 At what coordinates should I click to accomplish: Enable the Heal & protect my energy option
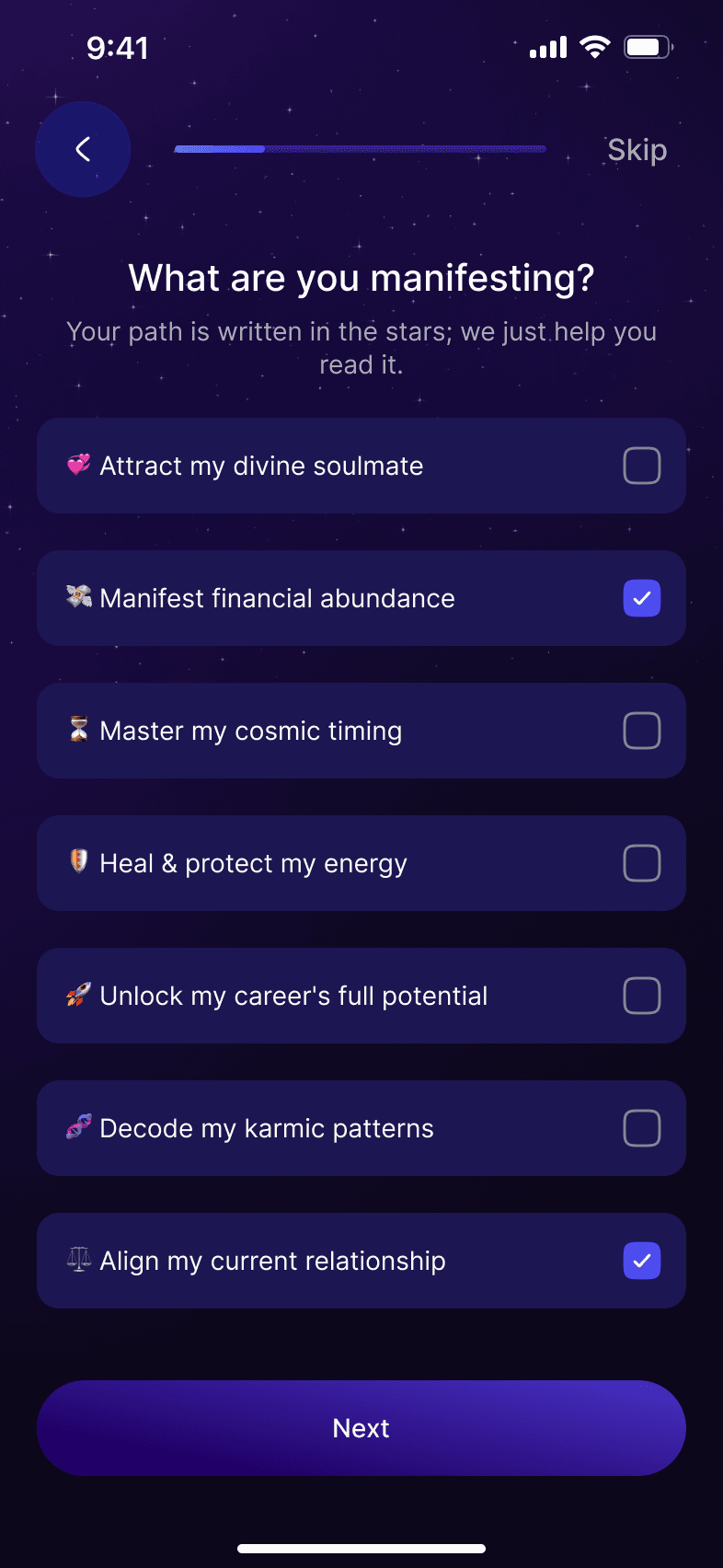pos(642,862)
